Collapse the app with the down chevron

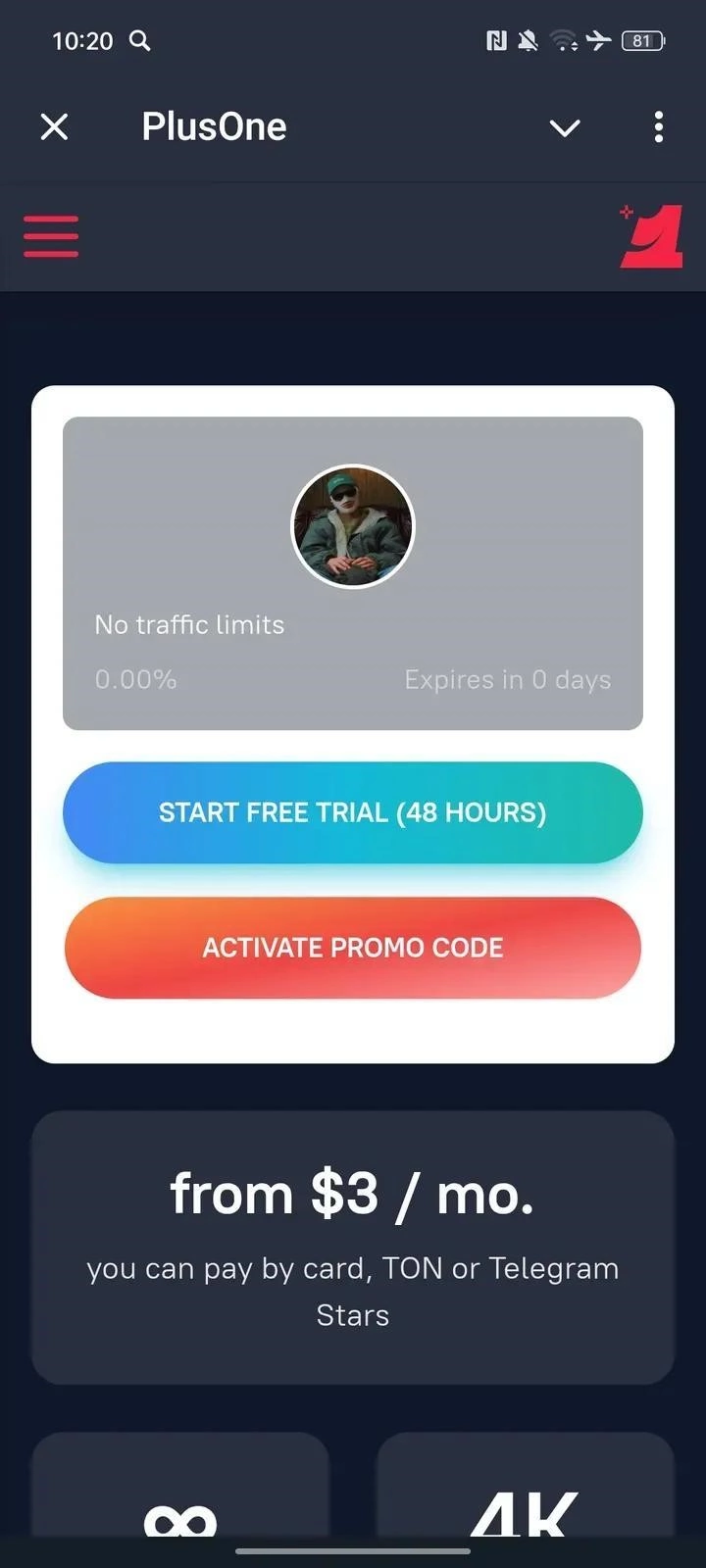click(x=565, y=127)
